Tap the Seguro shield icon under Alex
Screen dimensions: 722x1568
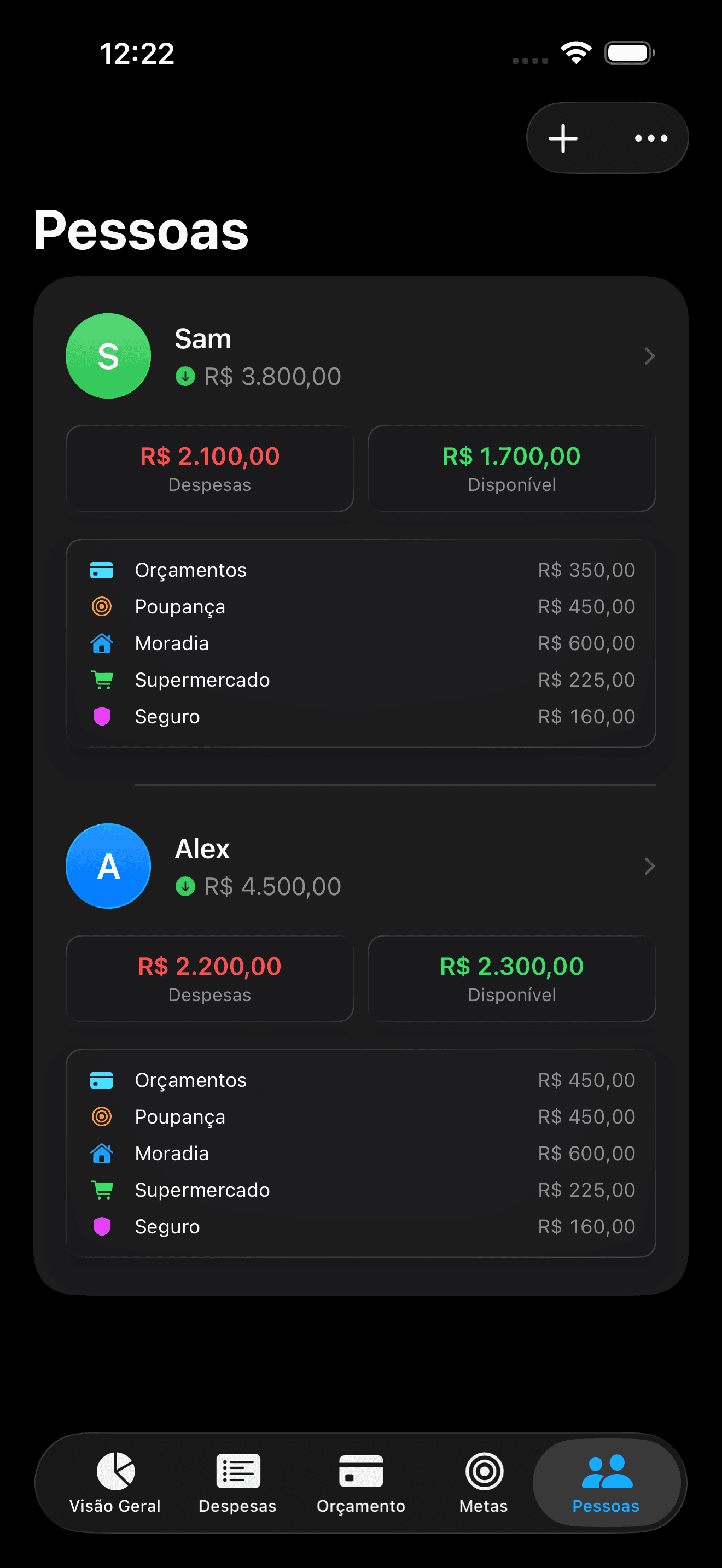[x=102, y=1226]
